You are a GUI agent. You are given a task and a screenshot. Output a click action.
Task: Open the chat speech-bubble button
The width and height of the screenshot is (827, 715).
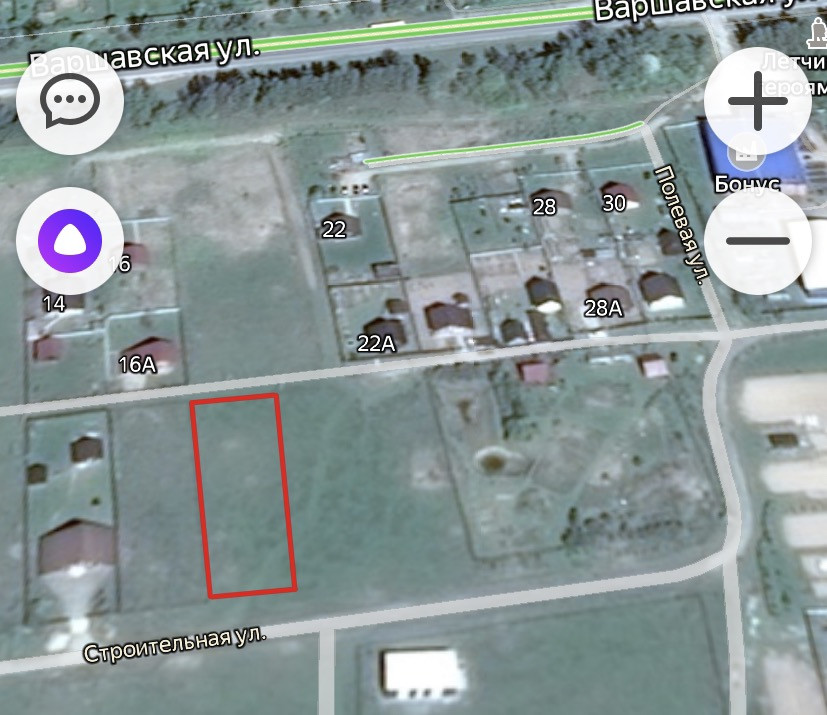pos(70,101)
